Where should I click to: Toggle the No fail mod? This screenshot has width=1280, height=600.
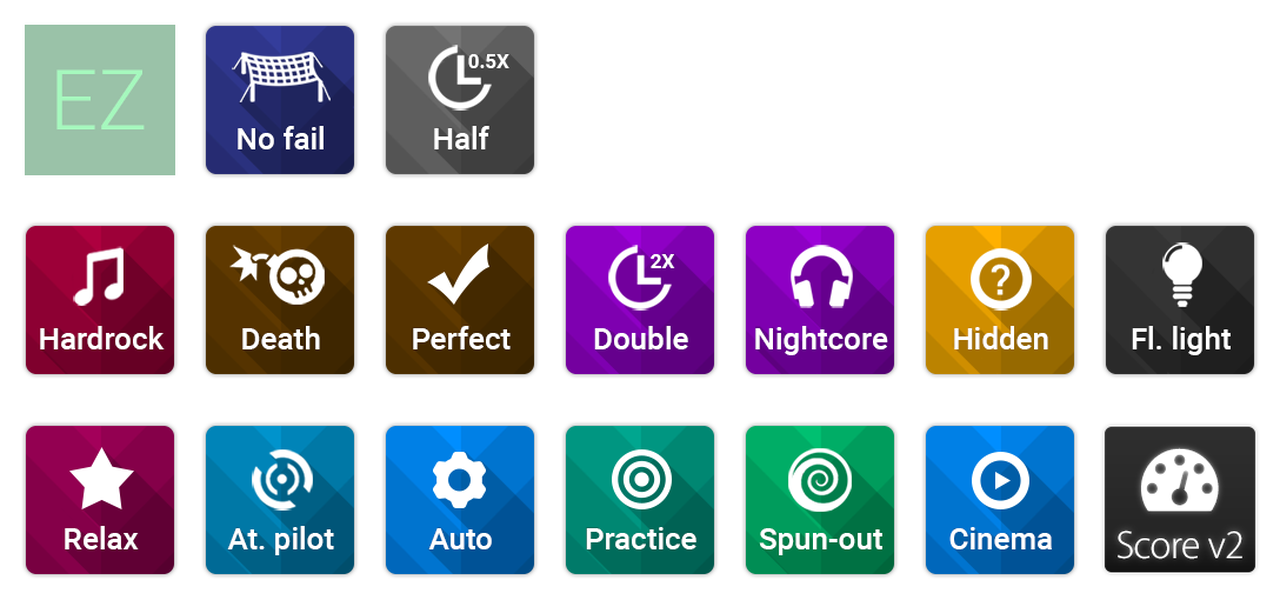(280, 100)
